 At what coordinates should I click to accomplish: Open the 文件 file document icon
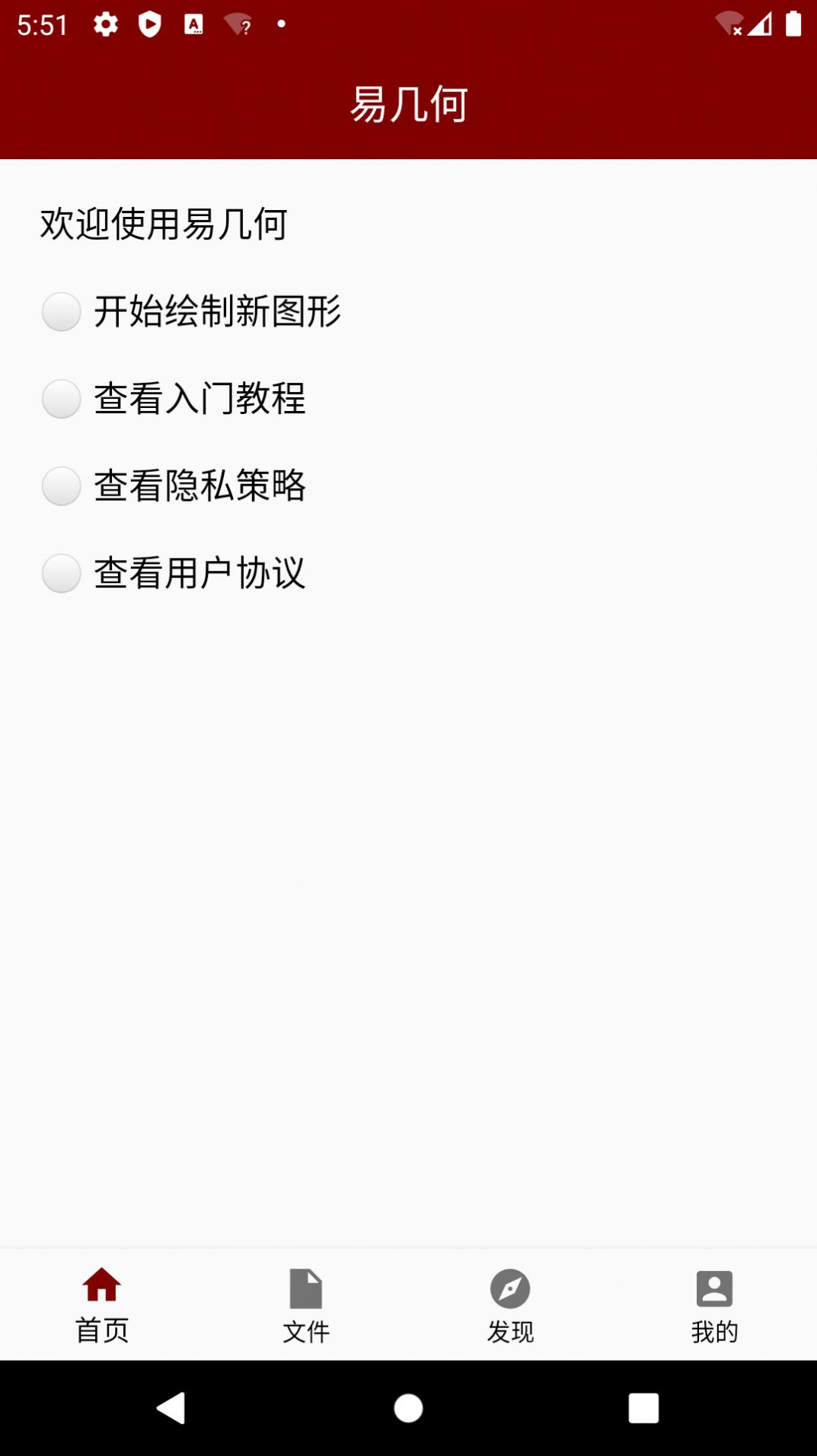pos(305,1287)
